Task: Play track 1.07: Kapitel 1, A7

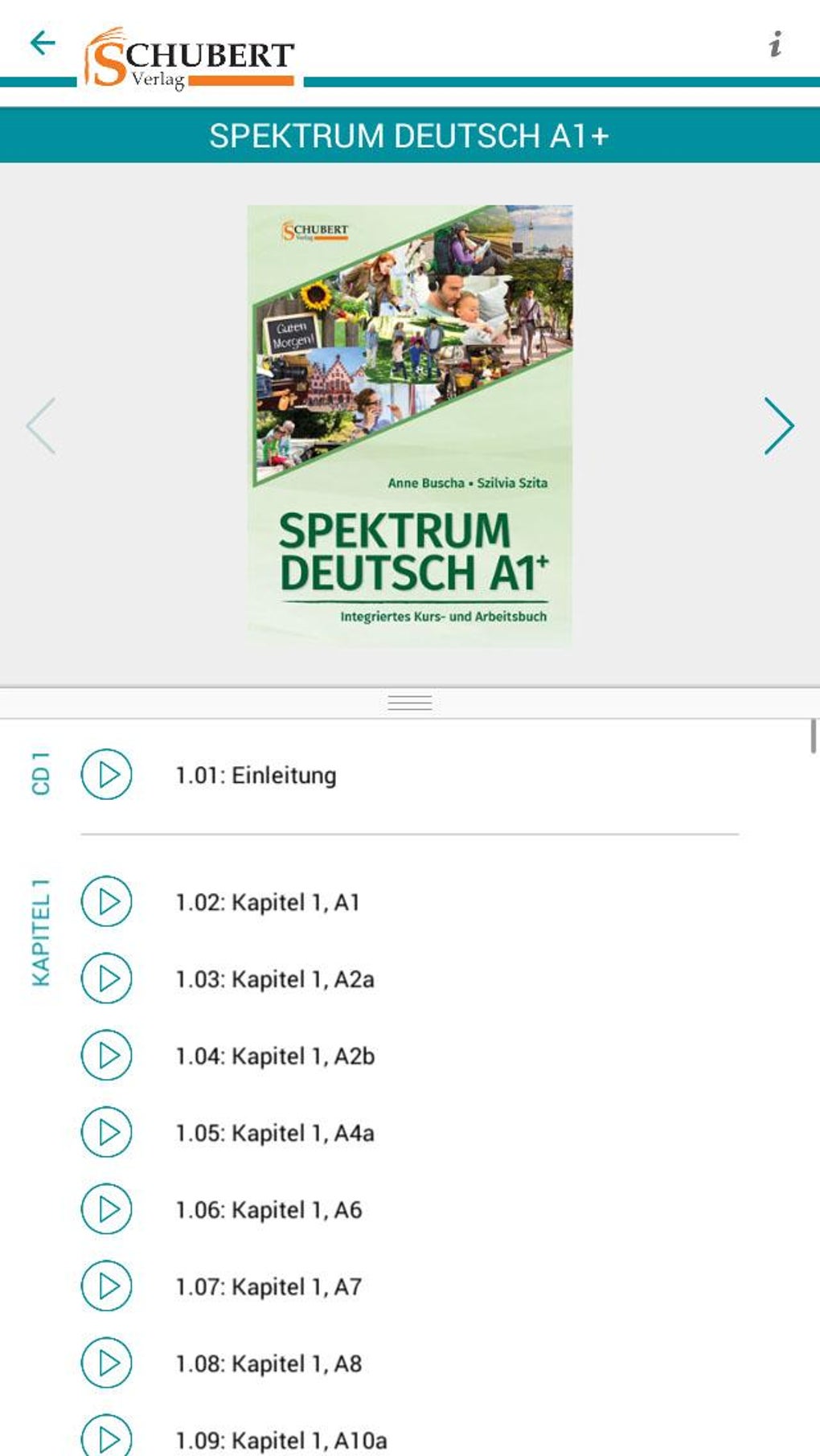Action: pos(106,1286)
